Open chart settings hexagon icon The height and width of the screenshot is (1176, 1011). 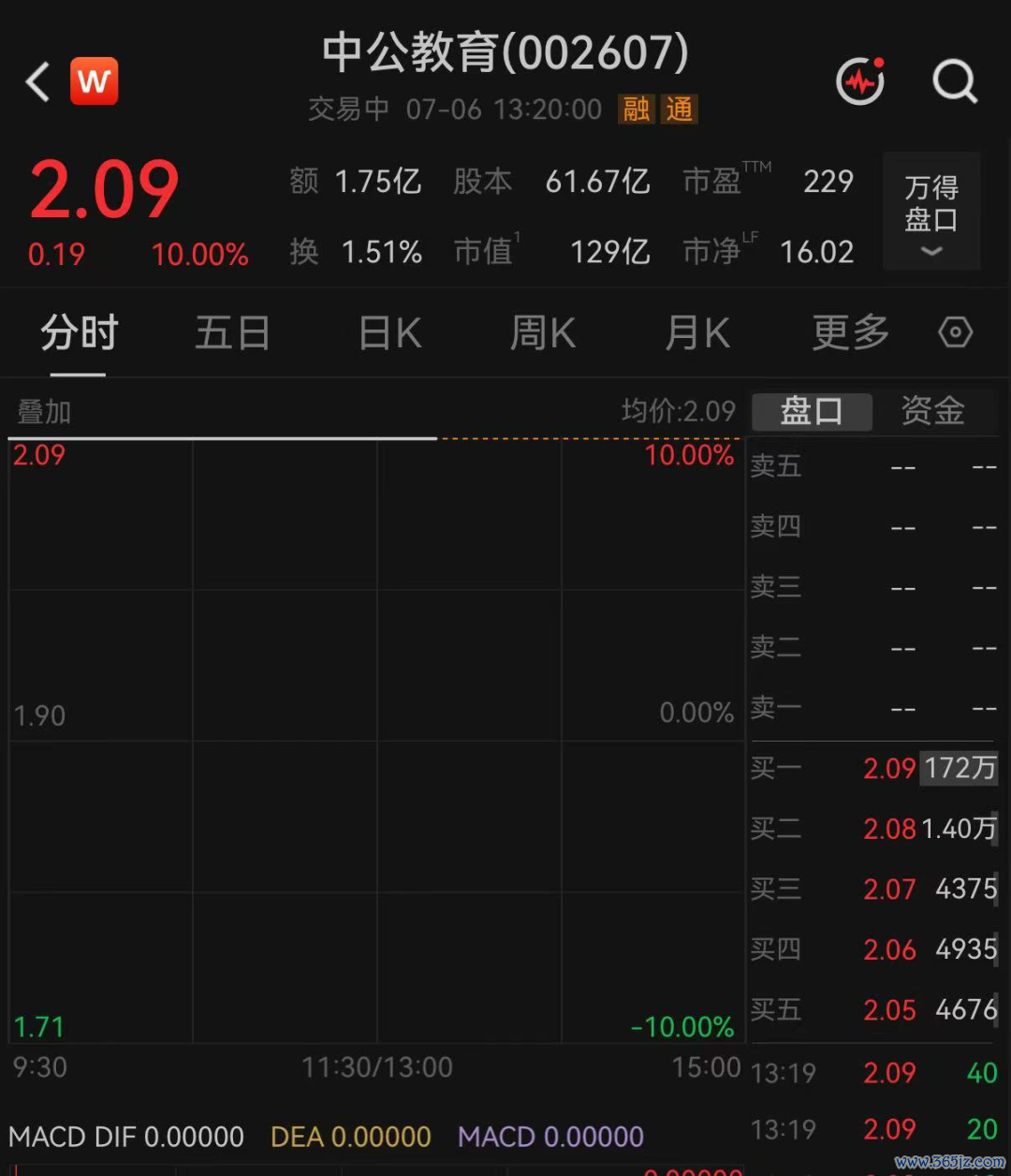[x=956, y=332]
